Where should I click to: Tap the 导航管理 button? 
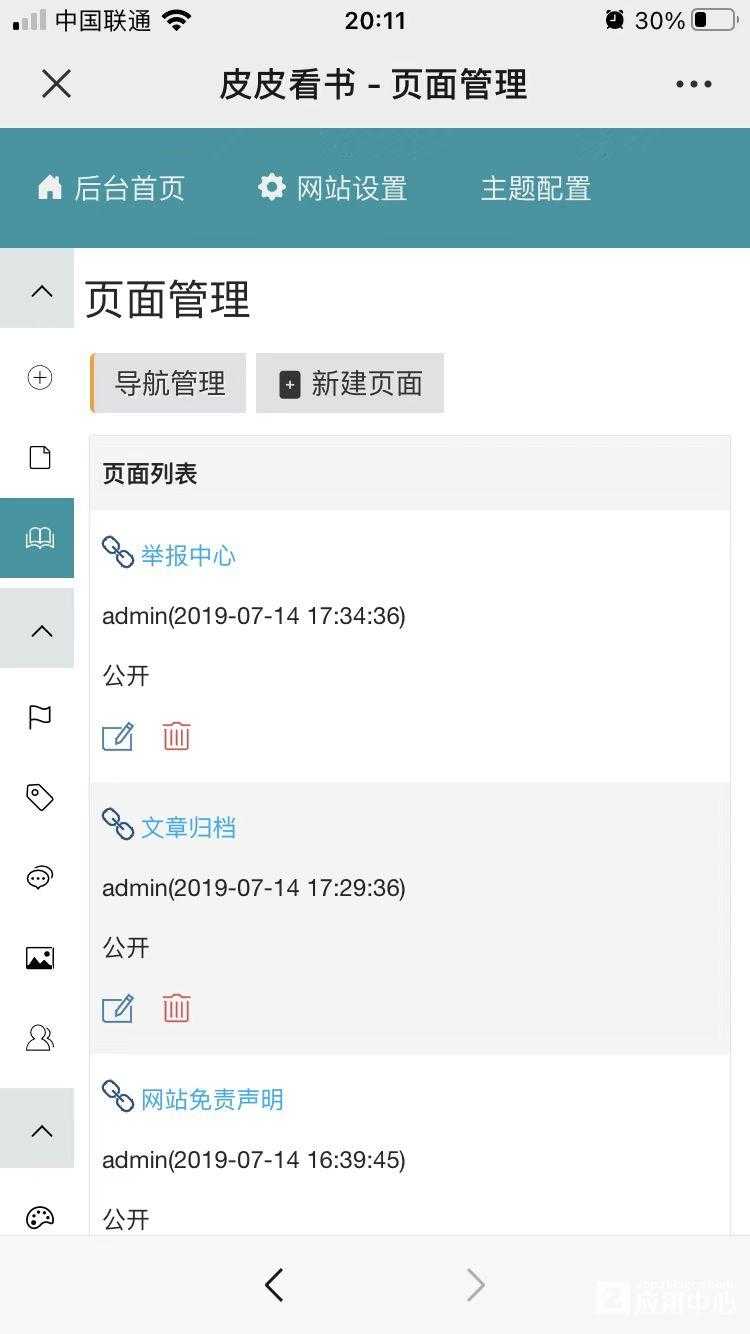click(168, 383)
